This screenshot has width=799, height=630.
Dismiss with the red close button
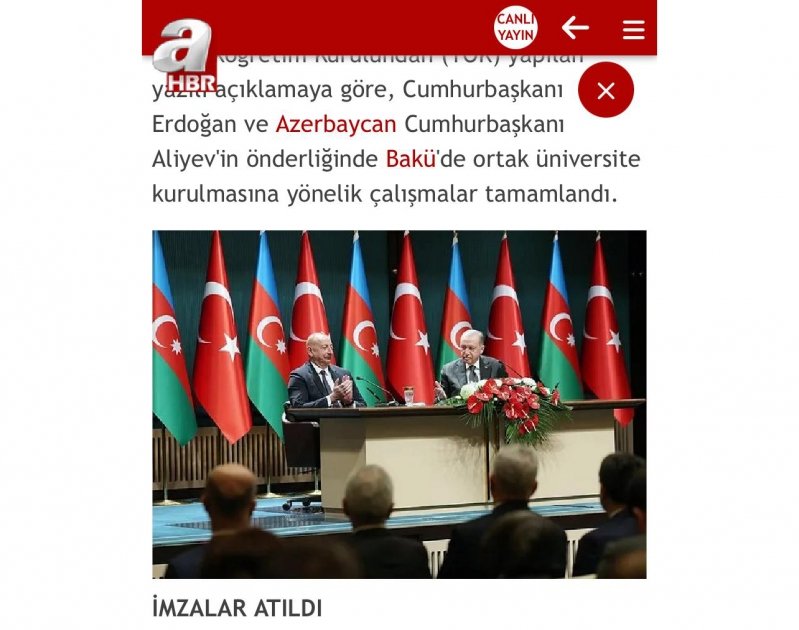click(605, 90)
